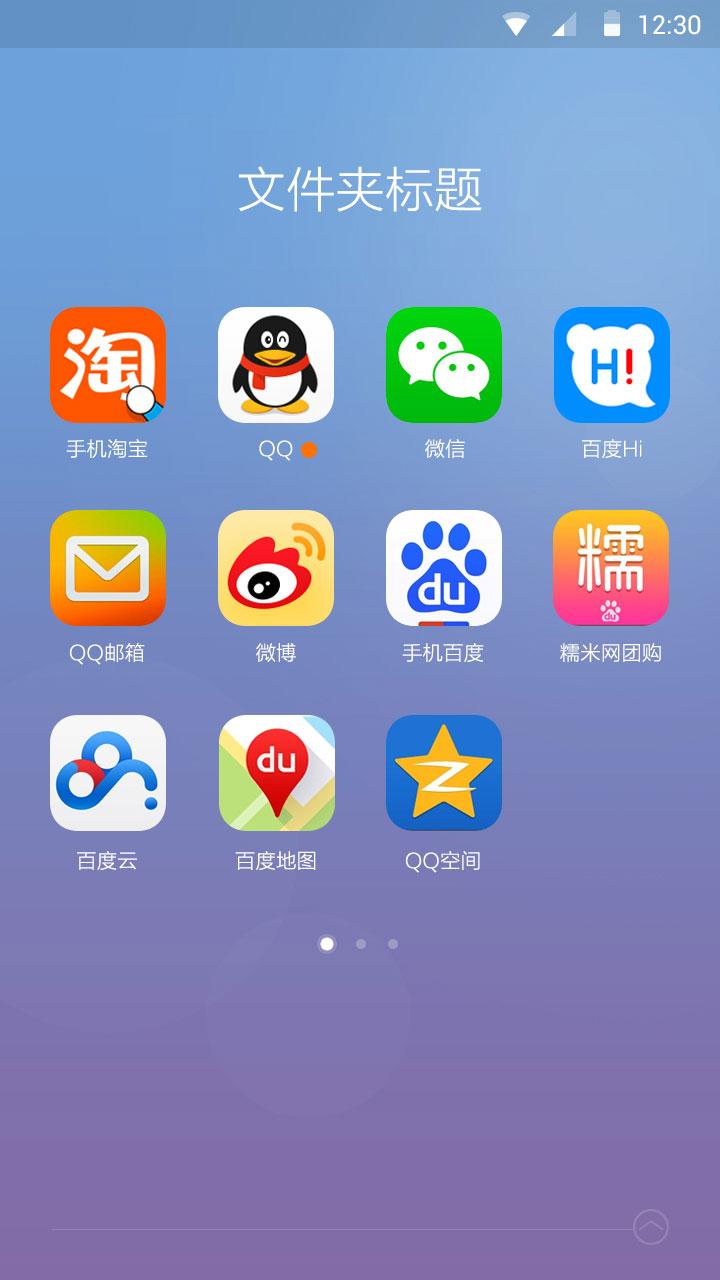This screenshot has height=1280, width=720.
Task: Launch the 百度Hi app
Action: (x=612, y=365)
